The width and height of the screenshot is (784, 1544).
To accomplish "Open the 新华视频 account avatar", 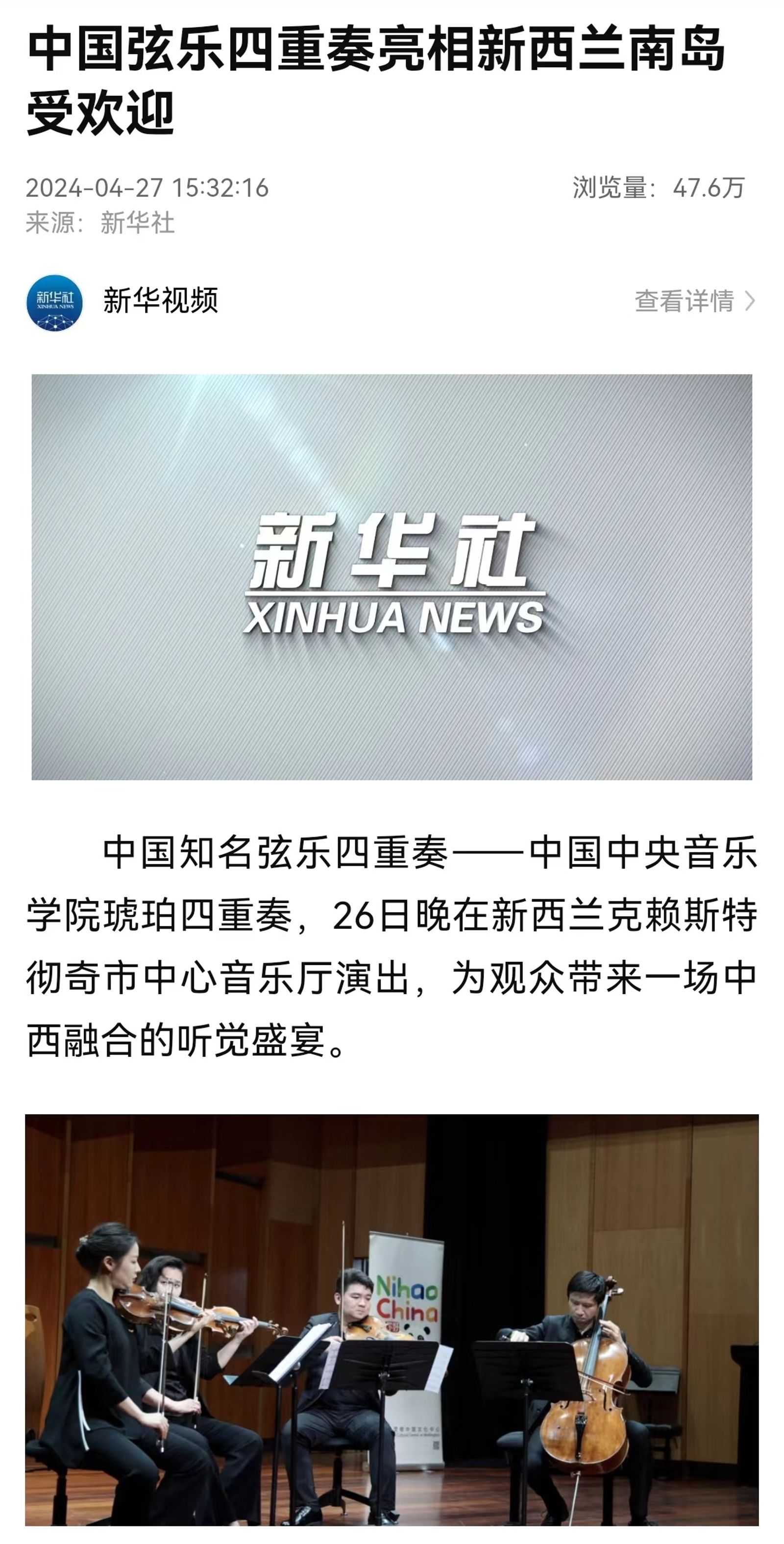I will tap(54, 303).
